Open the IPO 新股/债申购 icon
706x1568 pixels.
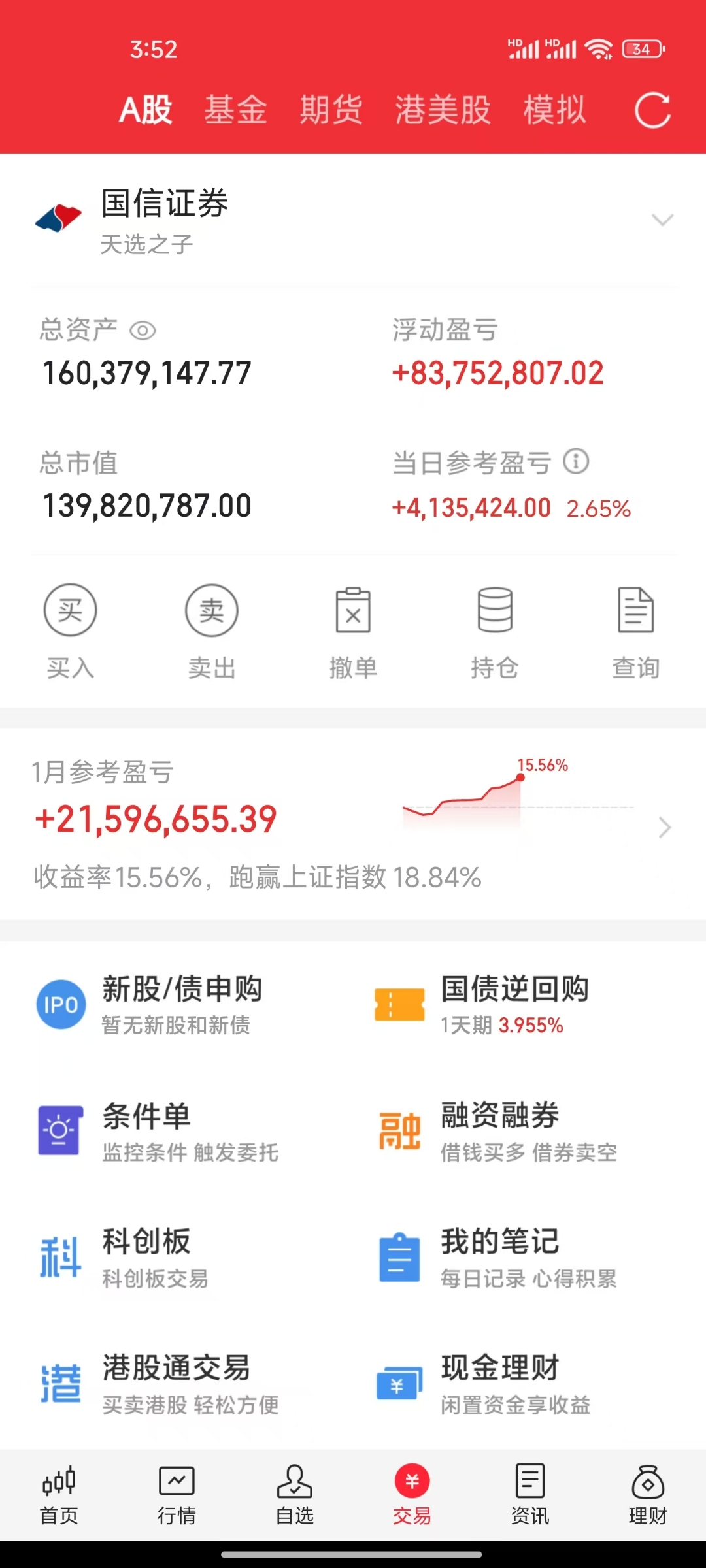point(61,1004)
